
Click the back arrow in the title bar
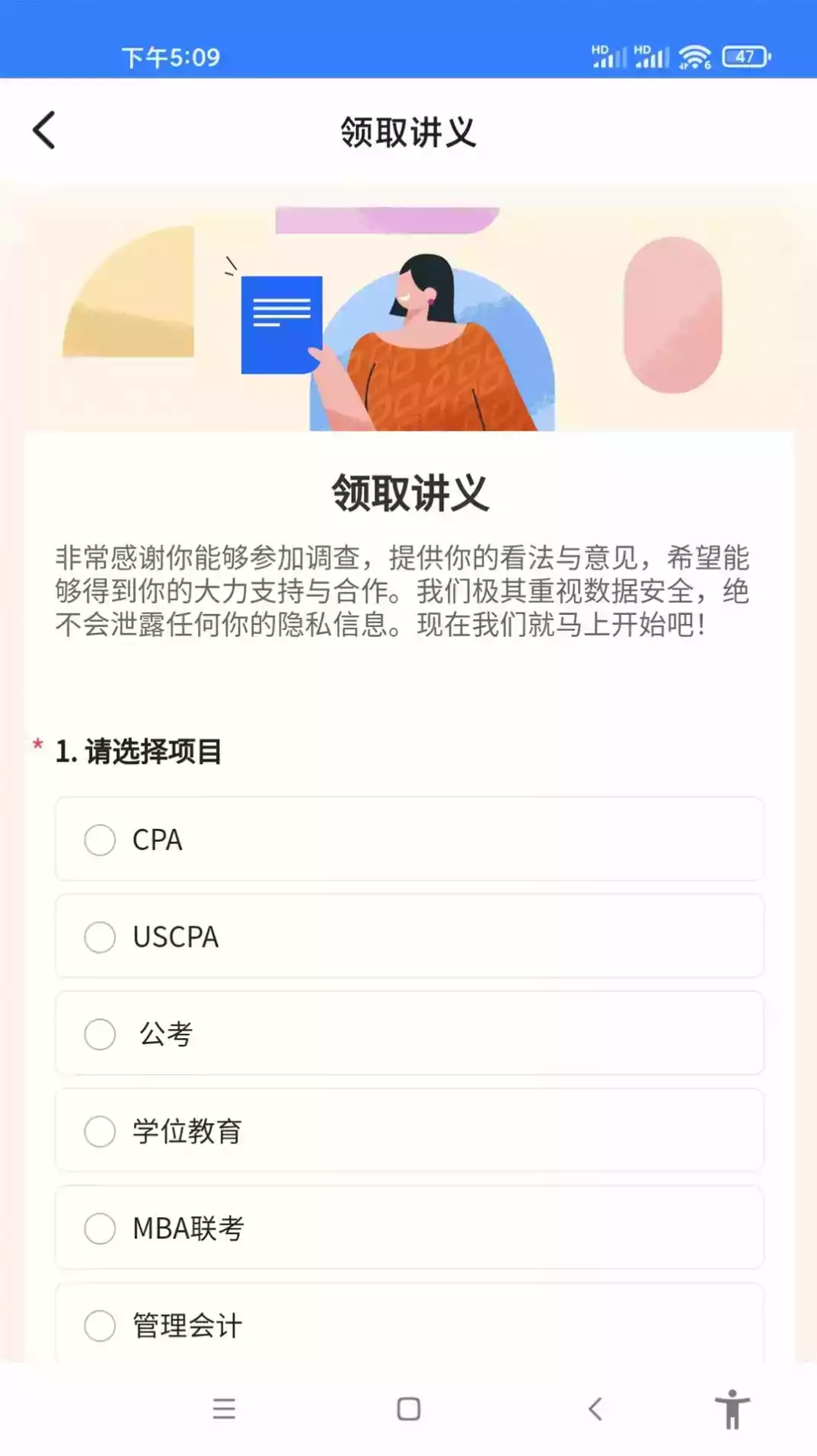pos(43,129)
